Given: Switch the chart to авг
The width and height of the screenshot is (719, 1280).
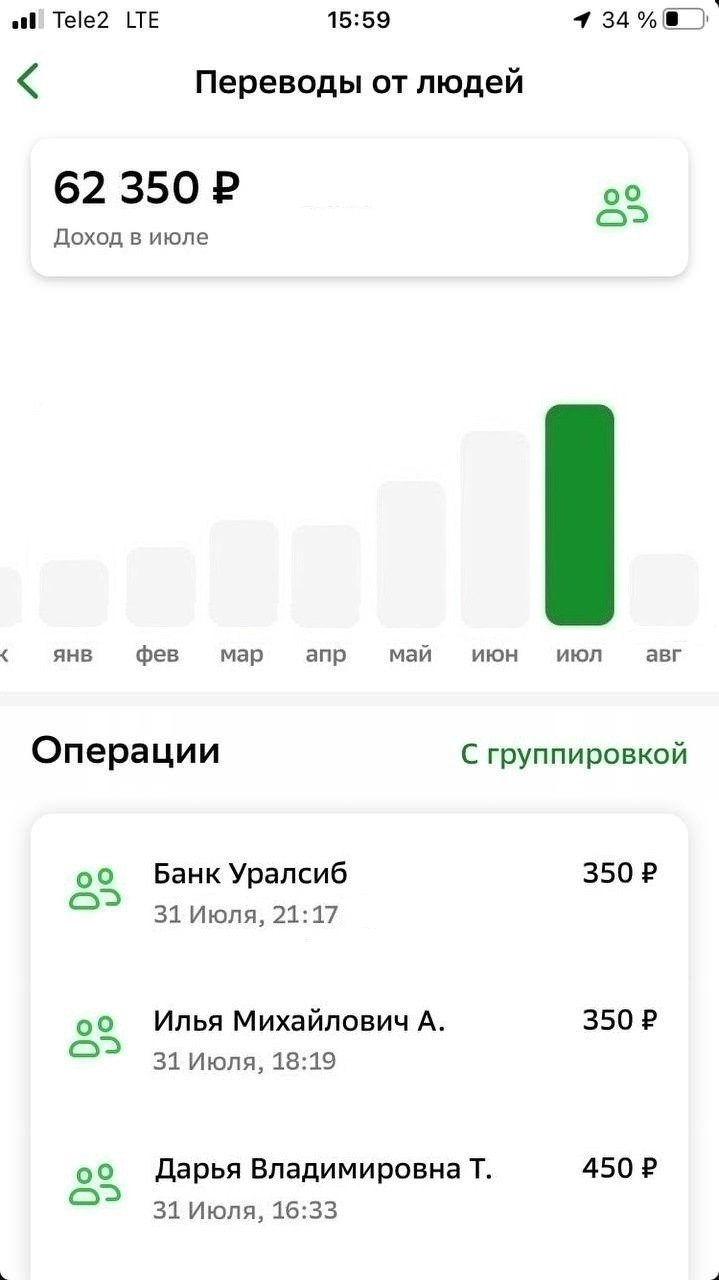Looking at the screenshot, I should pos(663,590).
